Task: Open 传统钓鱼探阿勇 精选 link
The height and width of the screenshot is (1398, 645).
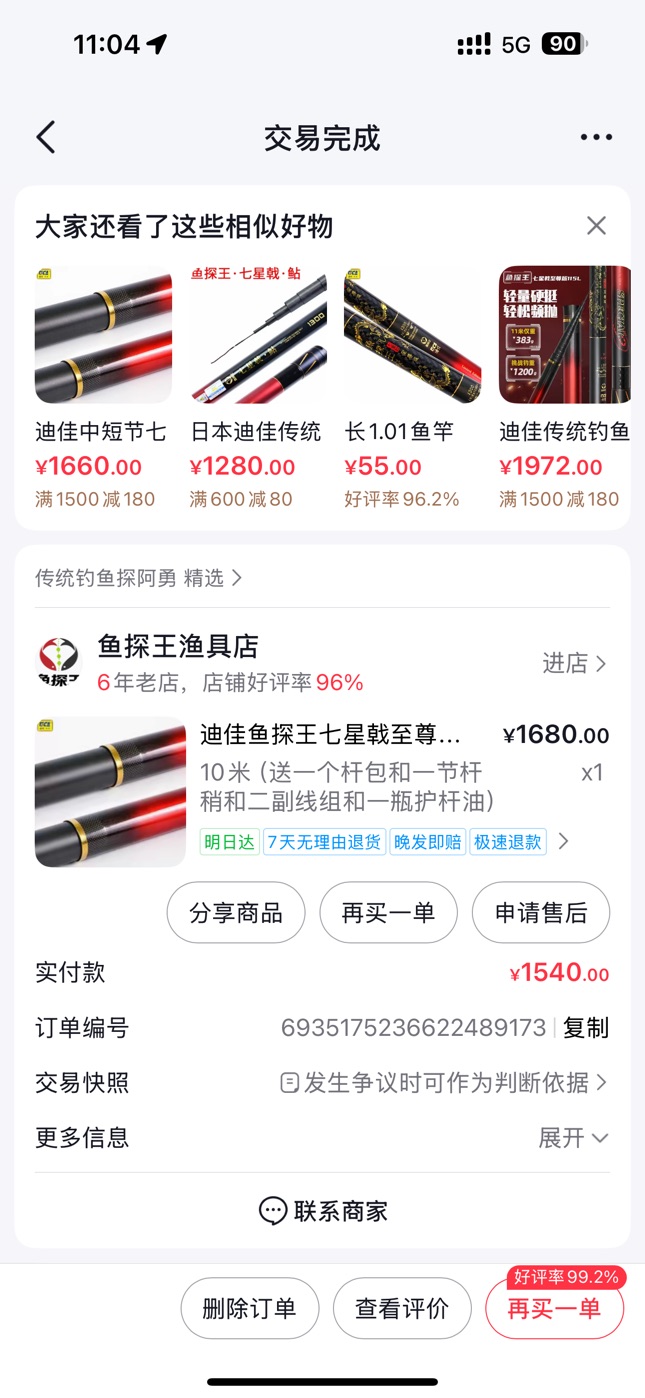Action: (x=139, y=578)
